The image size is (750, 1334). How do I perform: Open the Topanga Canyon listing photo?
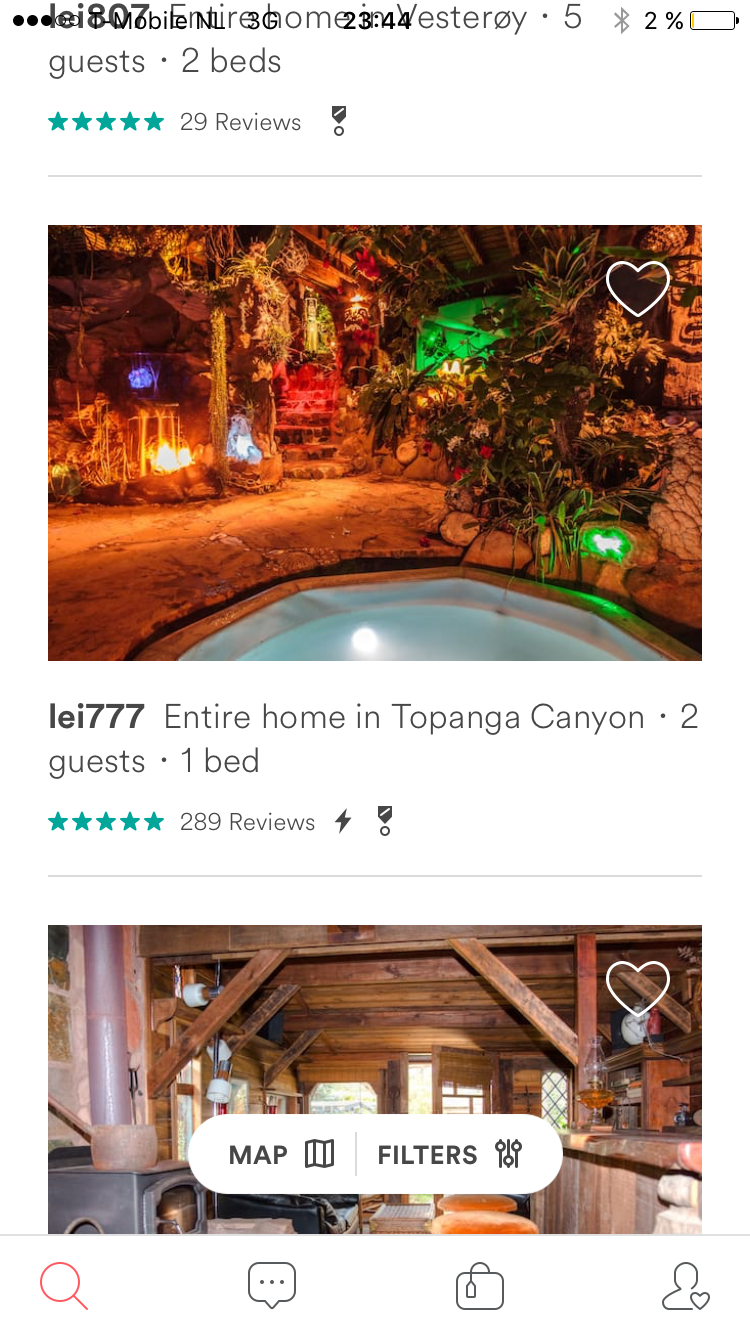point(375,443)
